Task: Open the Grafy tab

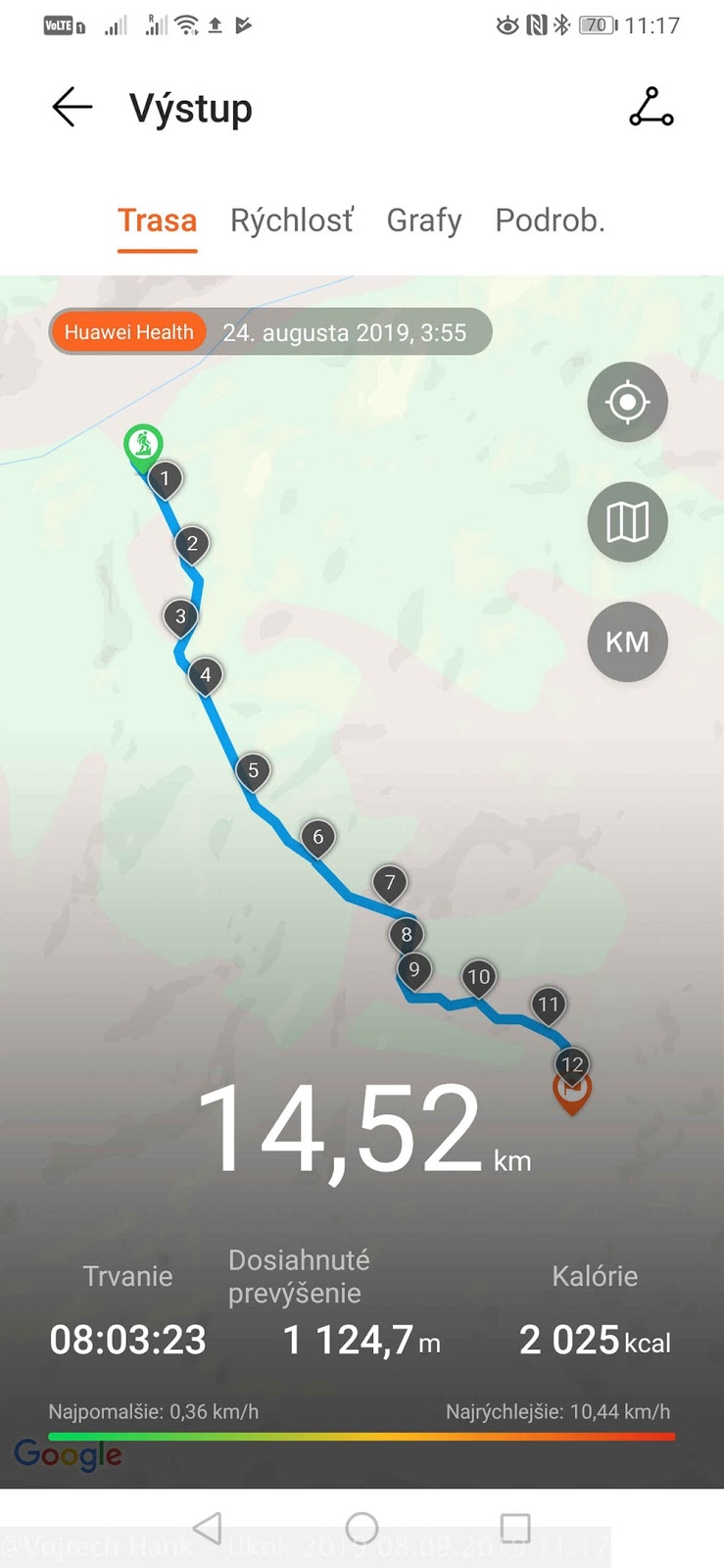Action: click(x=423, y=220)
